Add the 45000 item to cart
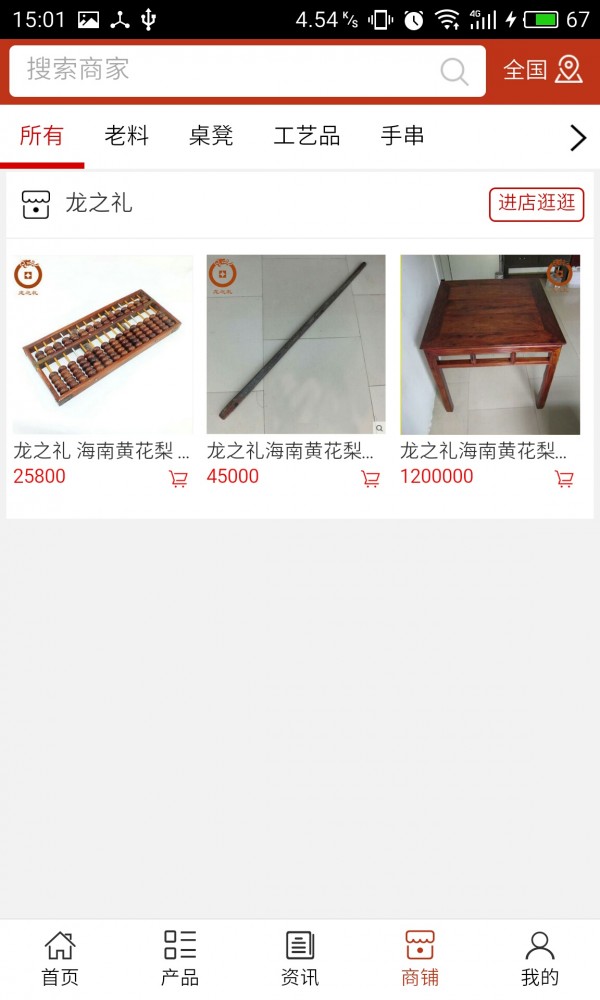 (371, 479)
